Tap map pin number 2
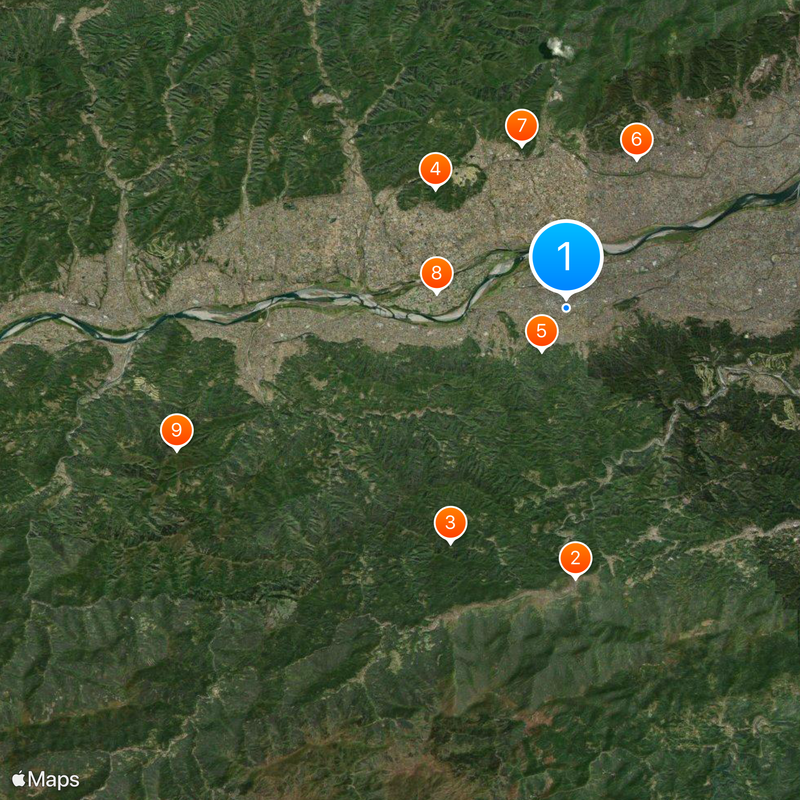 tap(574, 558)
